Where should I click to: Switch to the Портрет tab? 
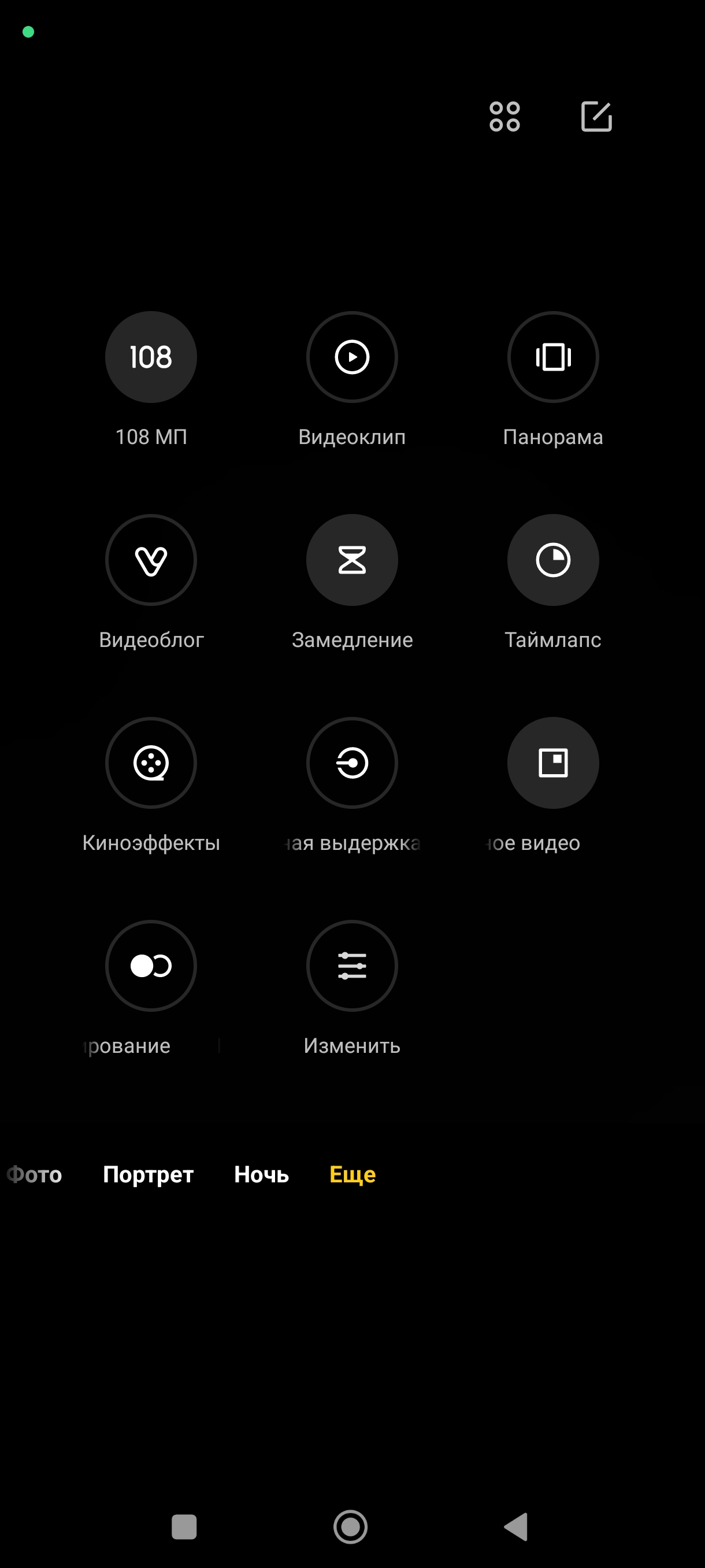coord(148,1174)
